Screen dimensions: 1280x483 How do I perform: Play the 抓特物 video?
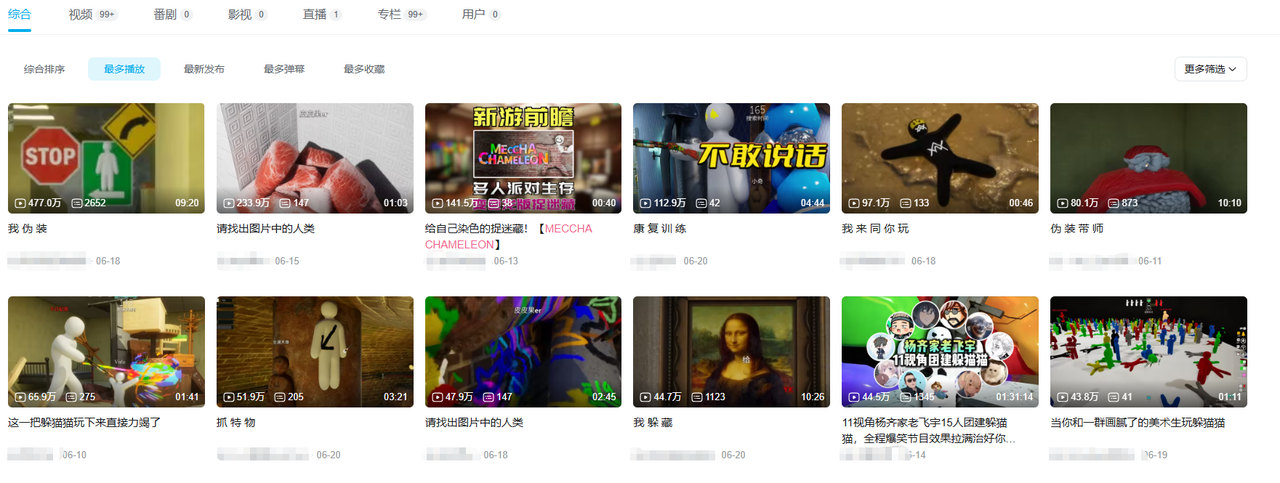click(315, 351)
